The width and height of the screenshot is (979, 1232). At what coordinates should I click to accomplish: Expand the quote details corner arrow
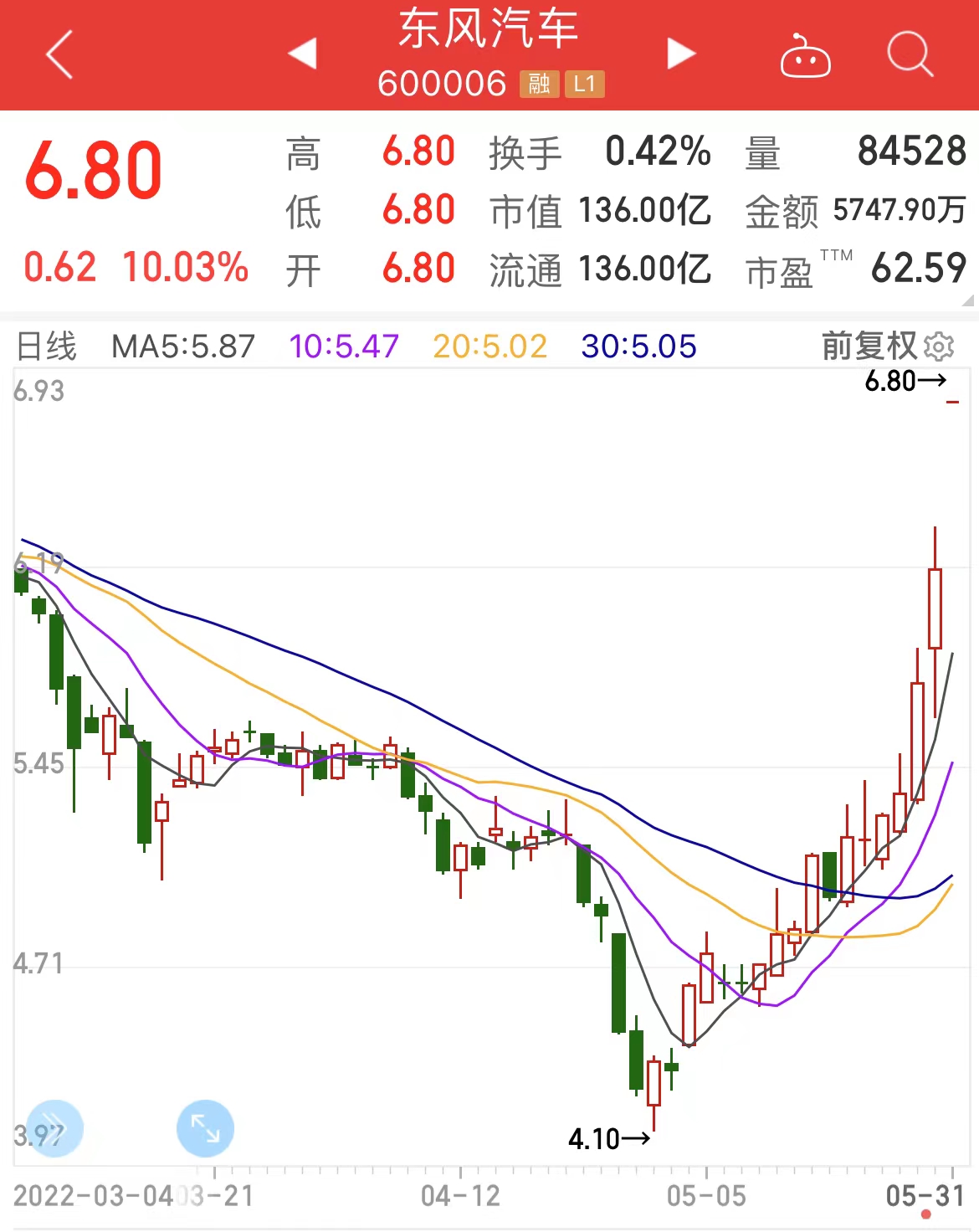[967, 300]
